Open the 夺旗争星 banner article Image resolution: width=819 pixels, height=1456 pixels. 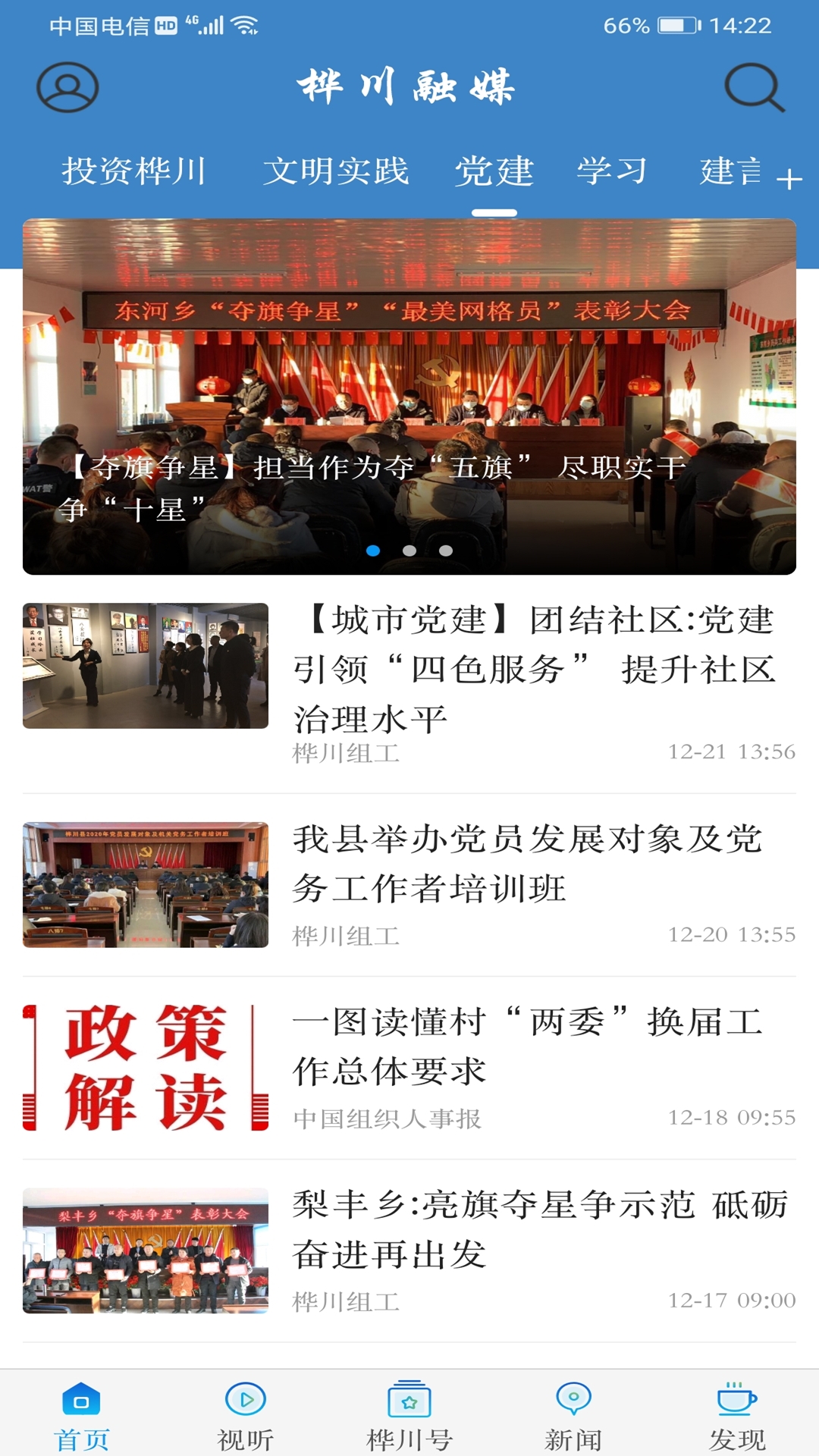(x=409, y=396)
